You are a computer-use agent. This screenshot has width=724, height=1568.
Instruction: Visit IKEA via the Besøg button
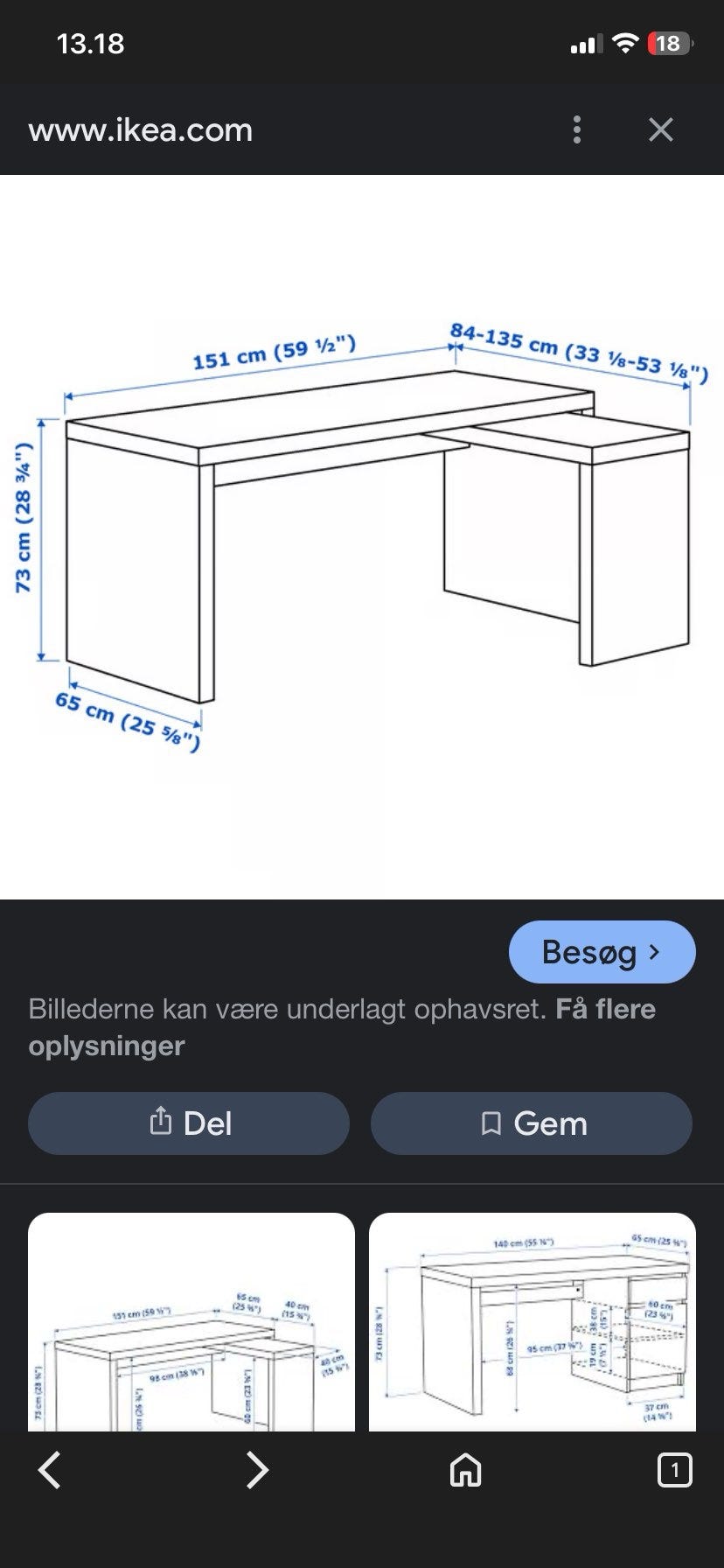(602, 952)
